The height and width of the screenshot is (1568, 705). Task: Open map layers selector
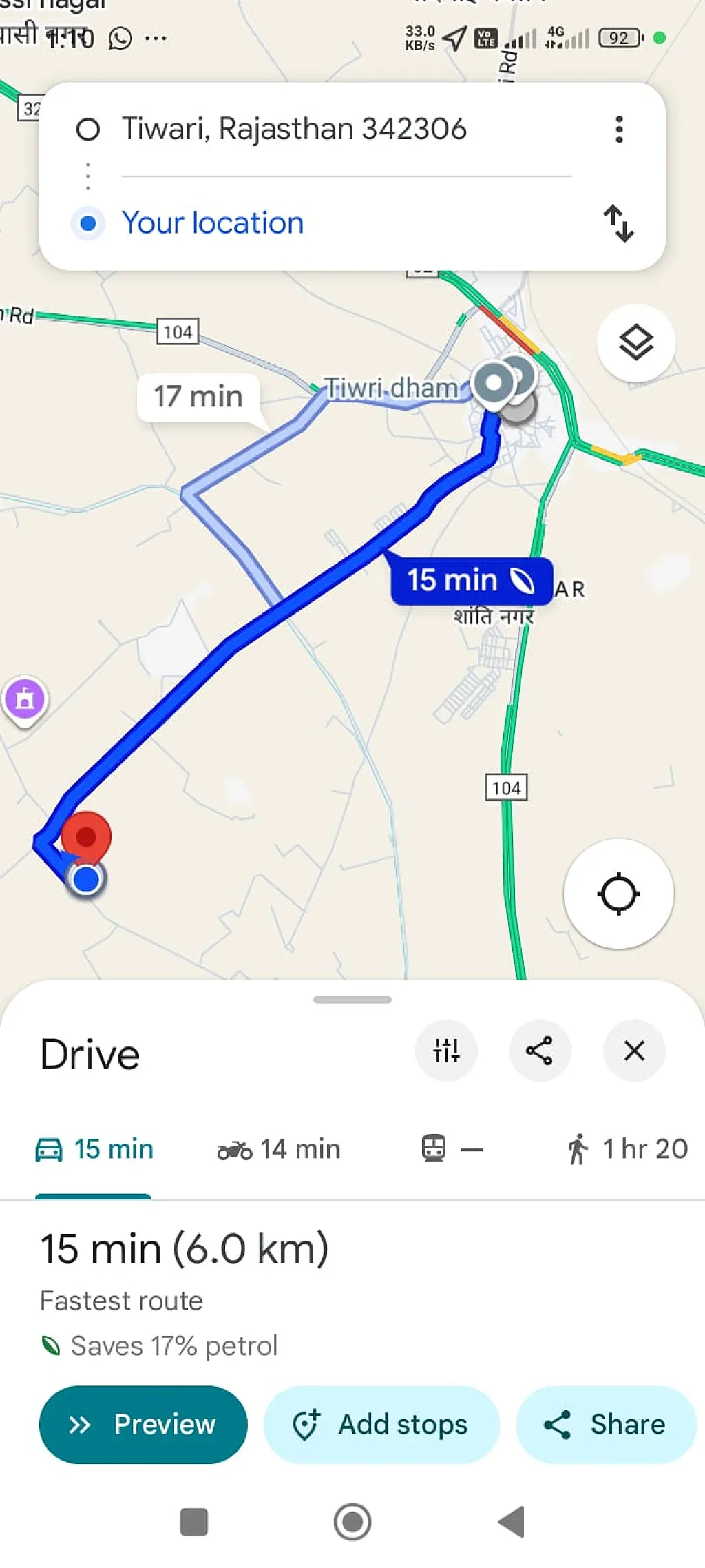[635, 342]
